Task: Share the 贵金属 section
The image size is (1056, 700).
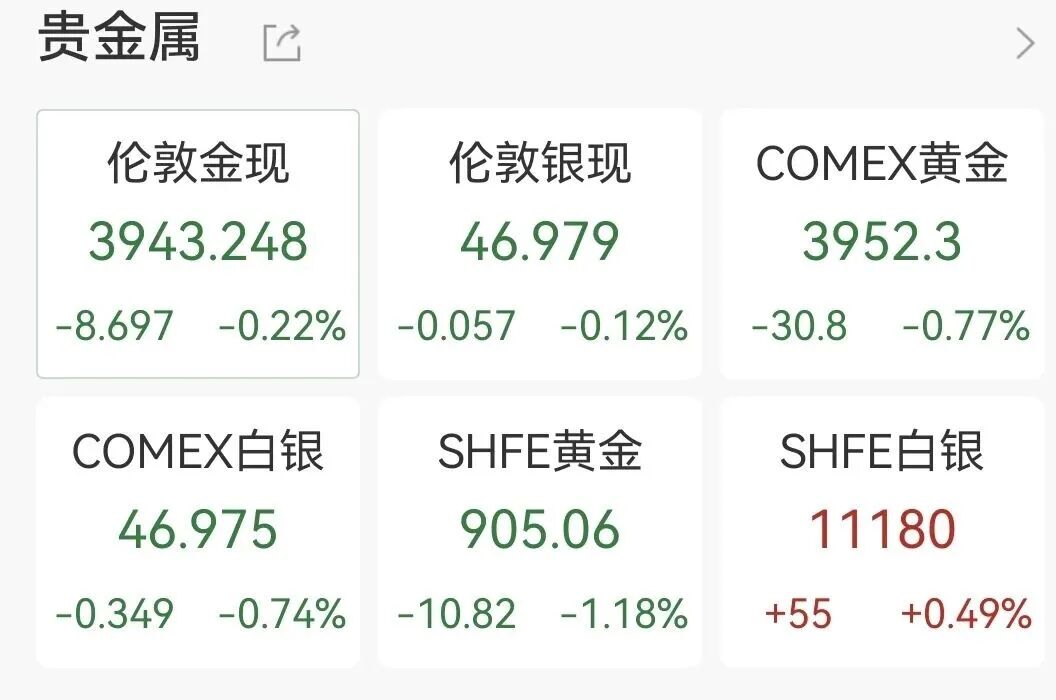Action: click(x=281, y=43)
